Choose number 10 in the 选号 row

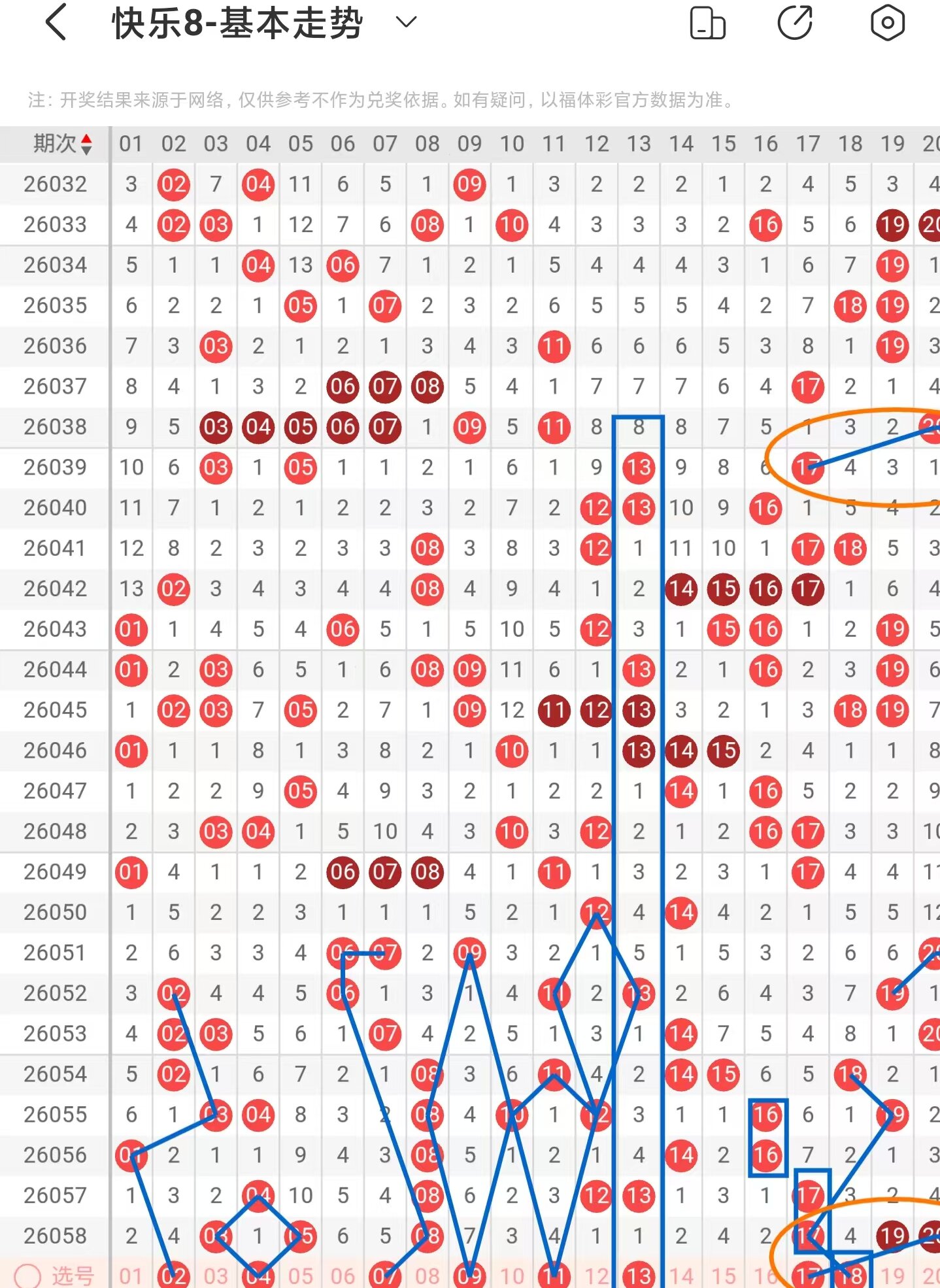point(512,1276)
